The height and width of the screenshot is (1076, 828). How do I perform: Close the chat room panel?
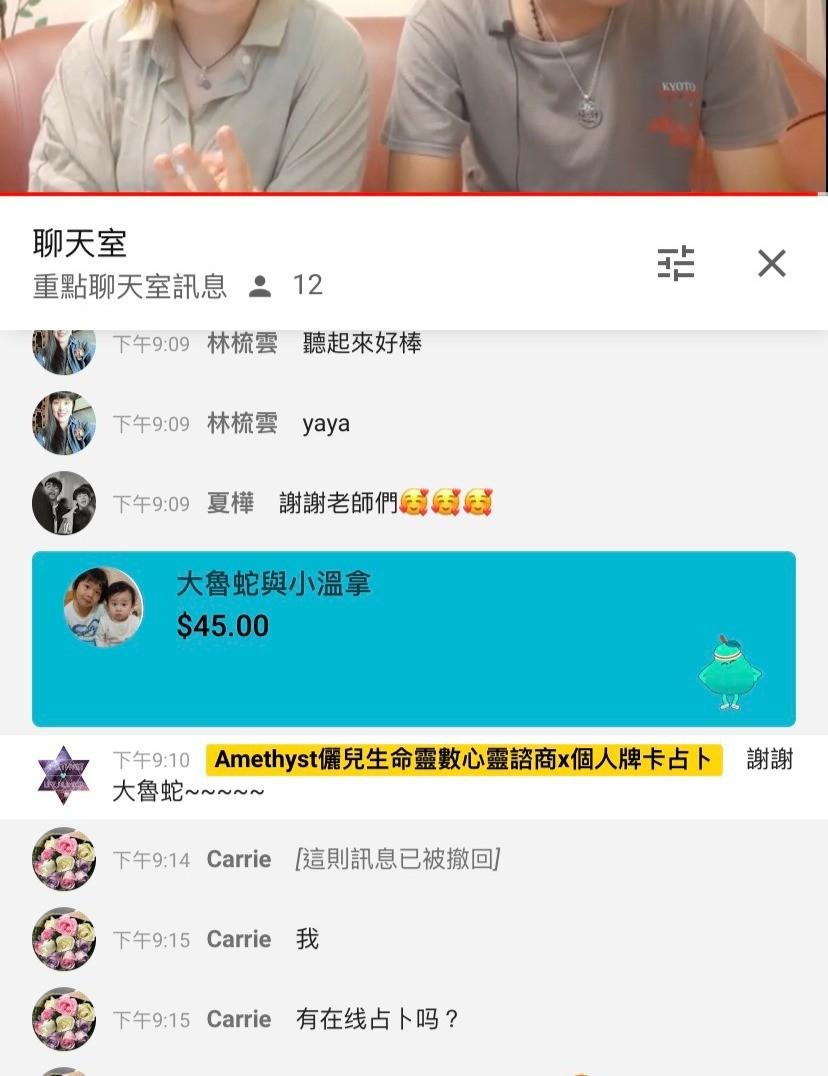[x=771, y=263]
